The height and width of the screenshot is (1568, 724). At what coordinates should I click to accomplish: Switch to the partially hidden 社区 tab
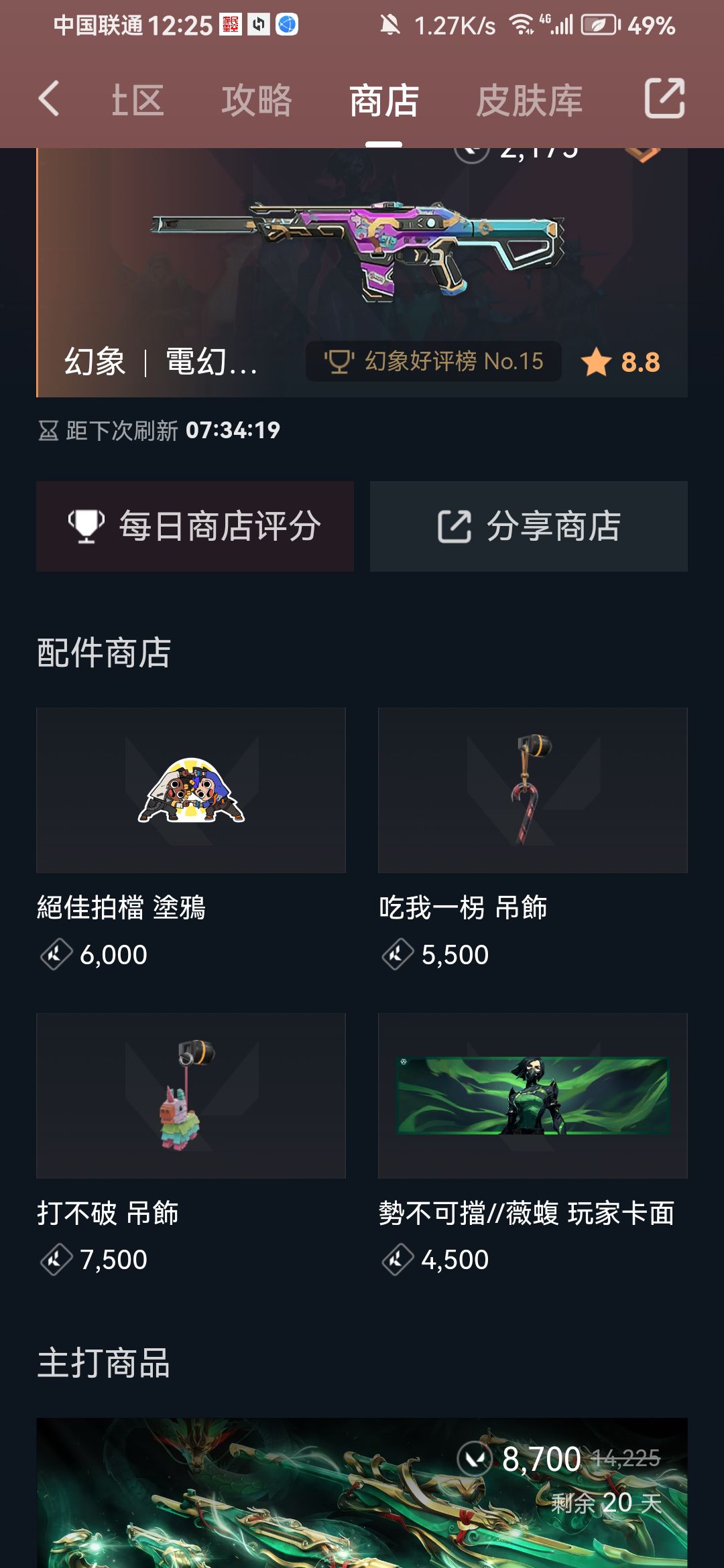(137, 101)
